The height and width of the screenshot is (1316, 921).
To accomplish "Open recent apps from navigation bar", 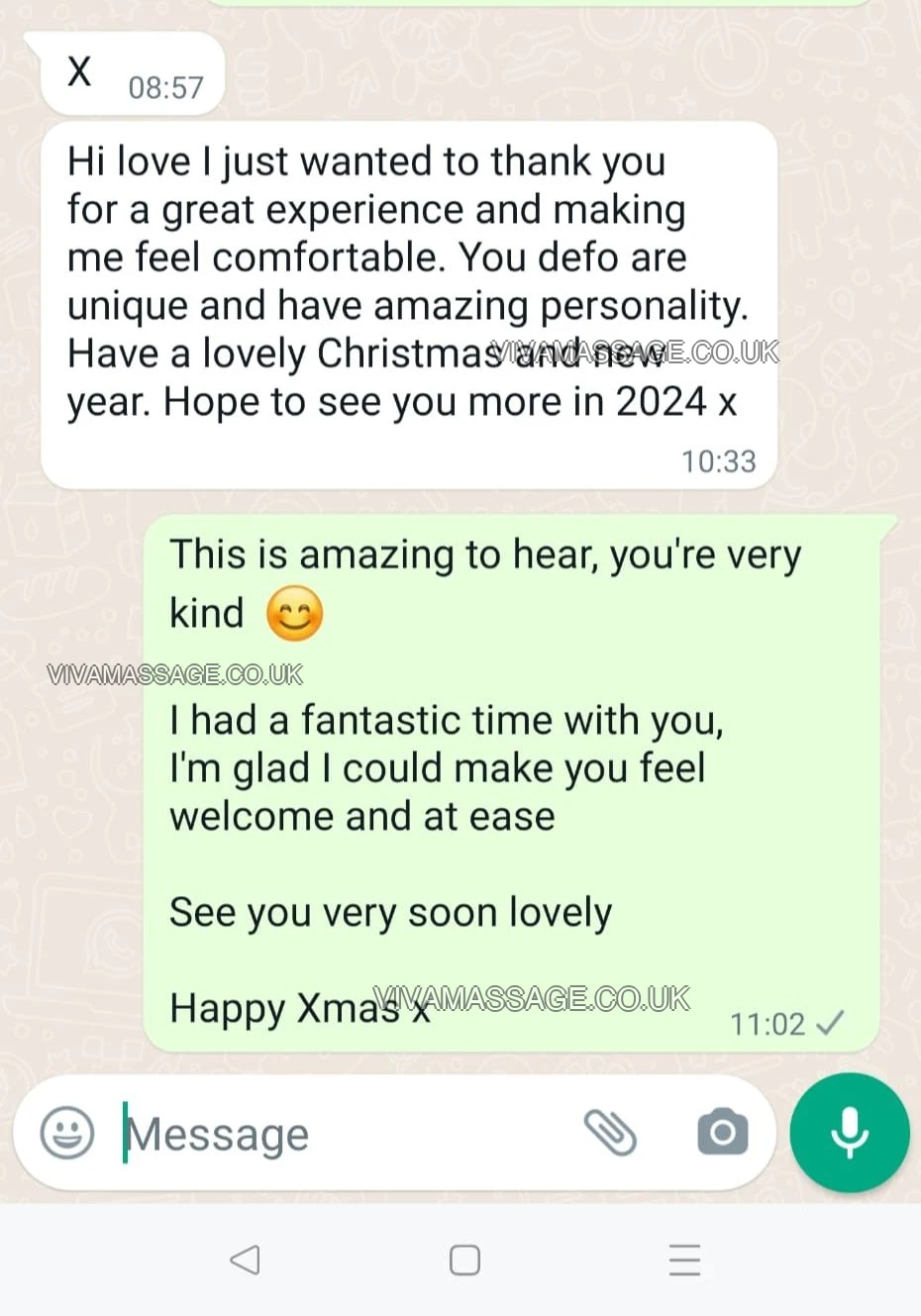I will click(x=684, y=1260).
